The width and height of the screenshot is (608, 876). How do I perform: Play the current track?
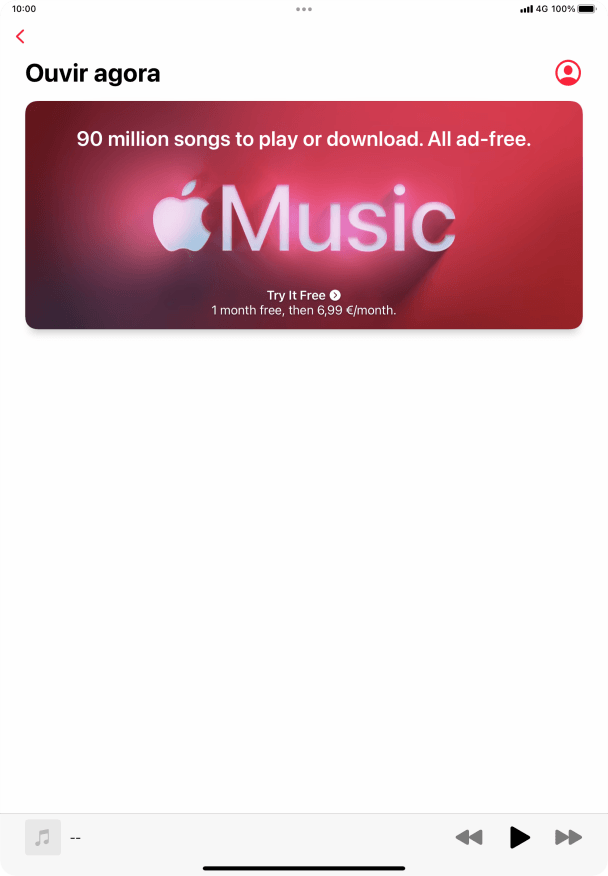[x=519, y=837]
